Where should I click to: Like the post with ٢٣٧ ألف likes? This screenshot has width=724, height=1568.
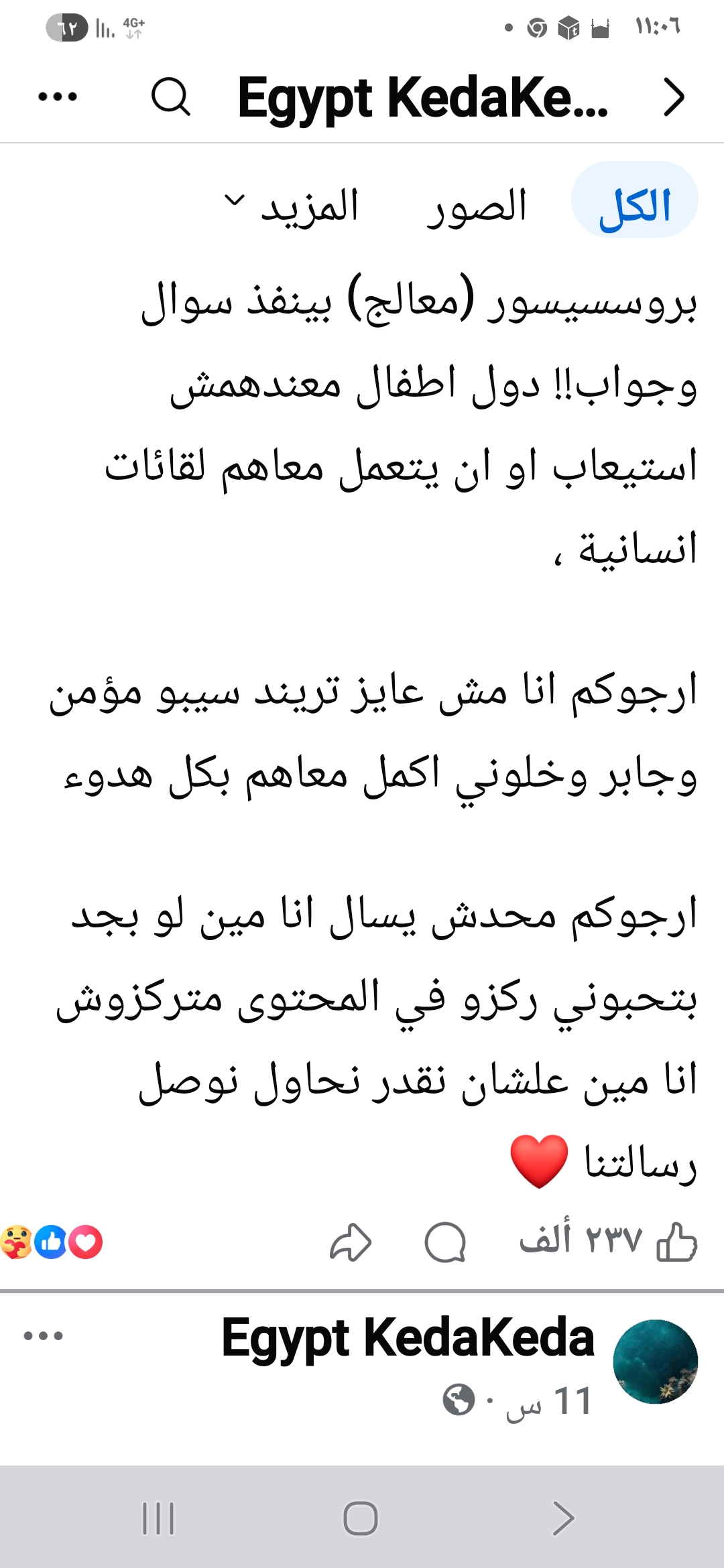(677, 1242)
